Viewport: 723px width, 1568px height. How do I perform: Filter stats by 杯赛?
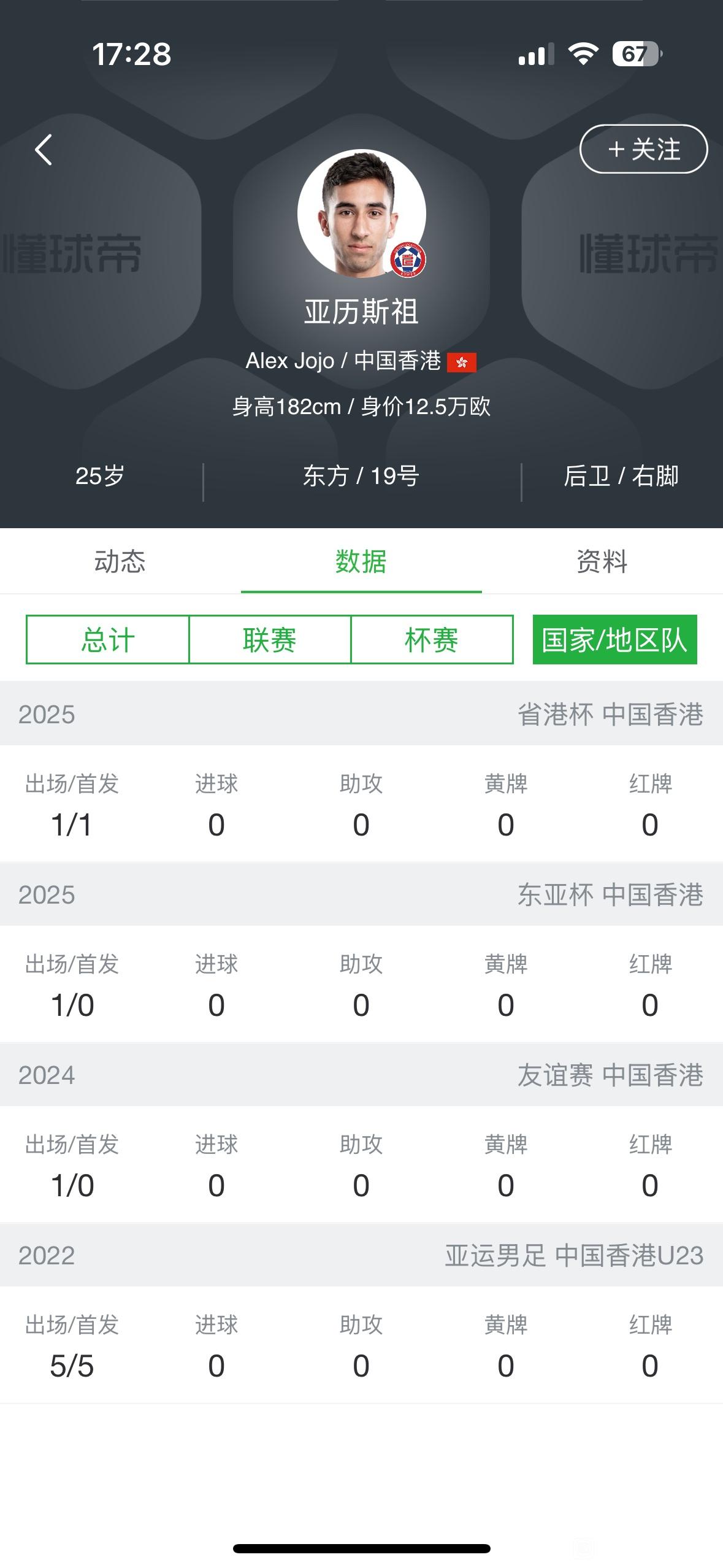tap(432, 640)
